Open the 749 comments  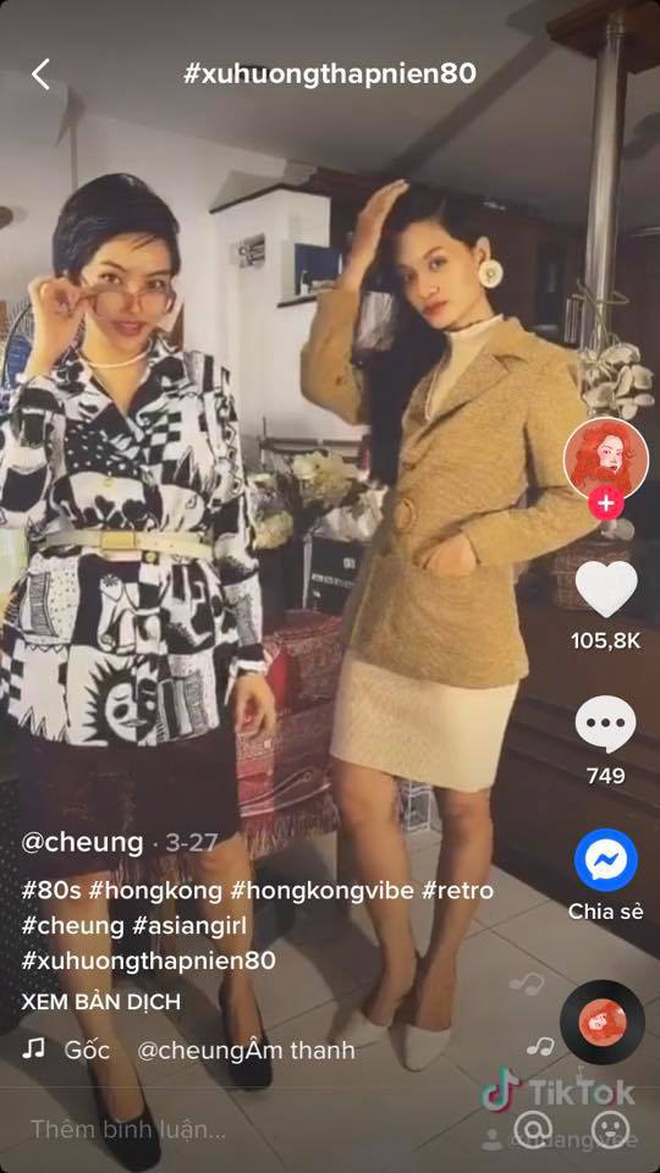606,725
